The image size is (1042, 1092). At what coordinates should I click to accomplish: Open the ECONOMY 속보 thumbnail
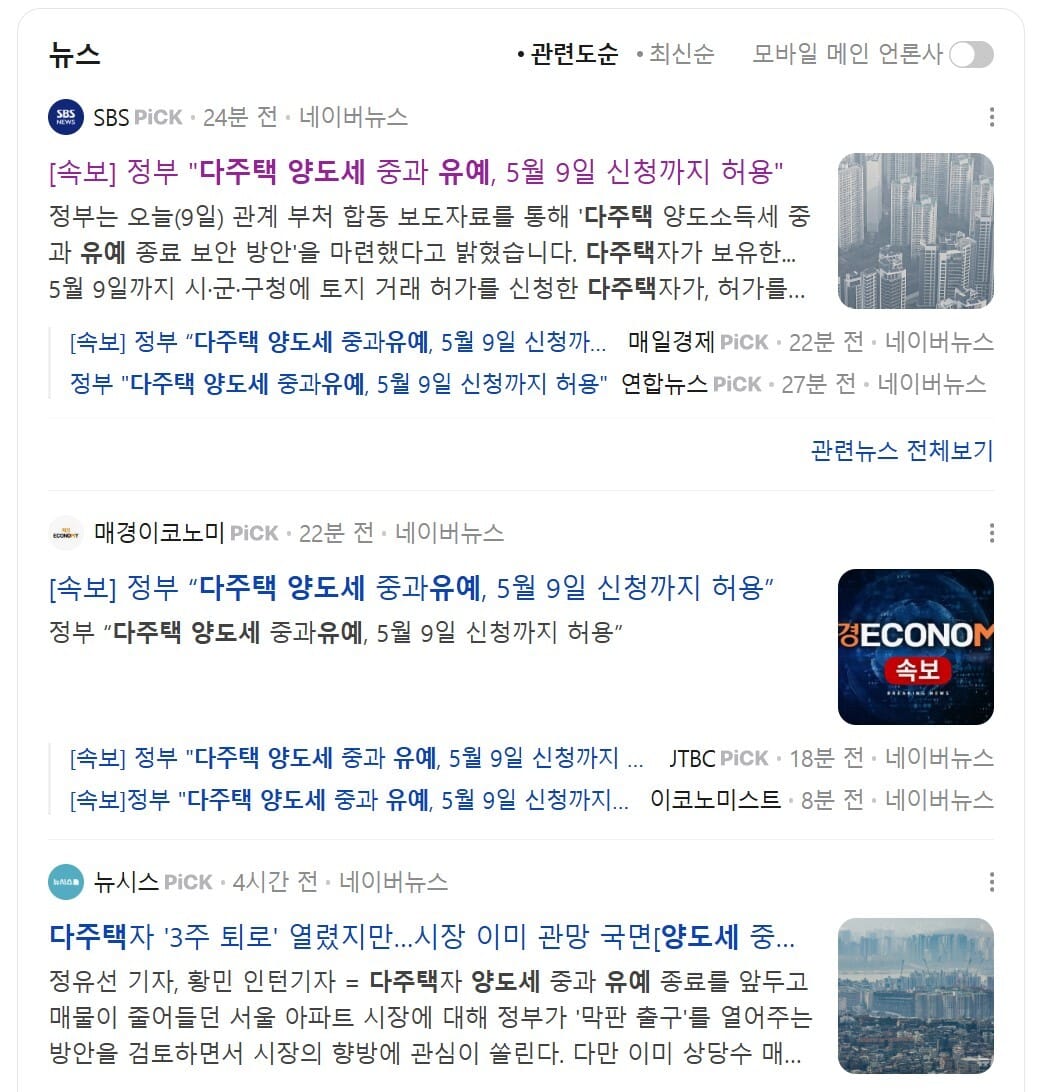915,646
